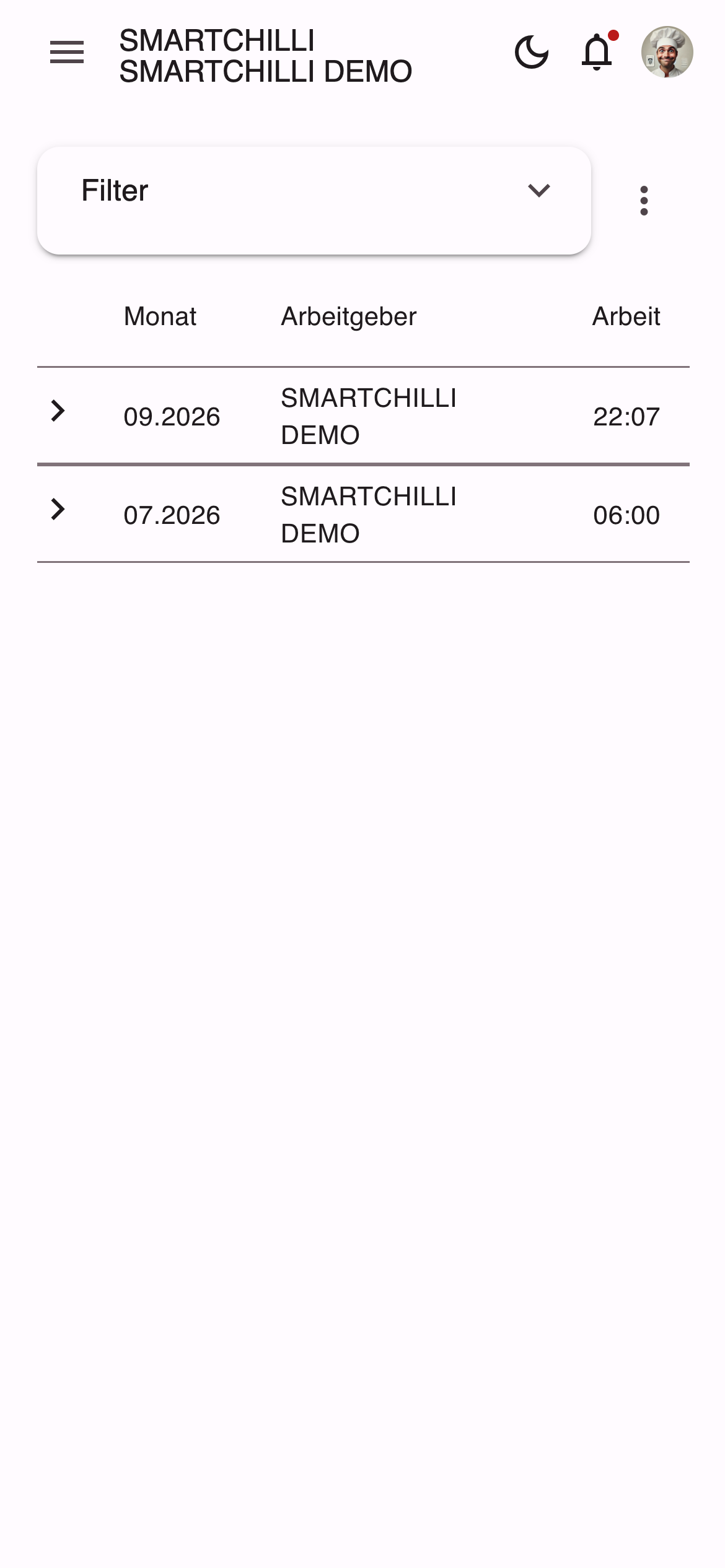The height and width of the screenshot is (1568, 725).
Task: Open the chef profile avatar
Action: tap(667, 52)
